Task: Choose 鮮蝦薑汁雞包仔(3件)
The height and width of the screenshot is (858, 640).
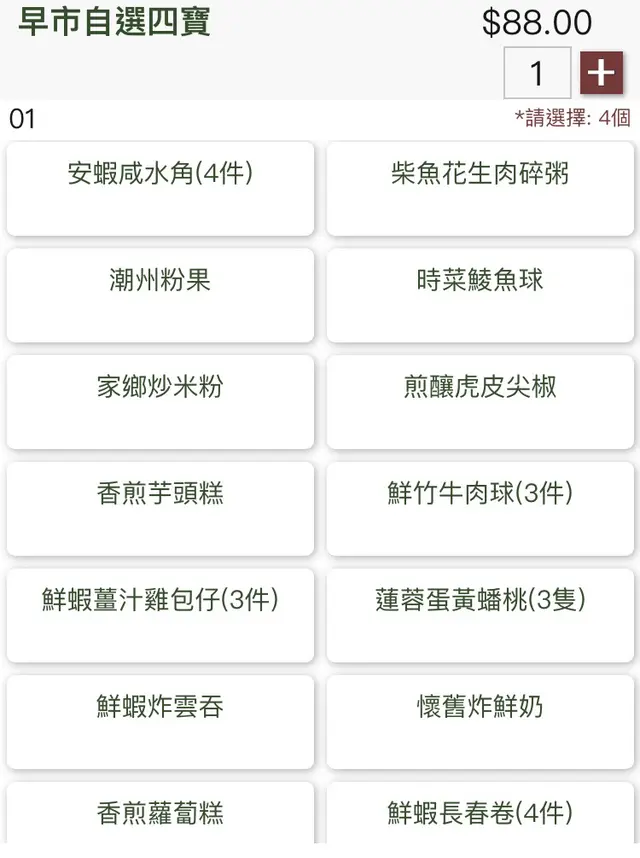Action: point(160,615)
